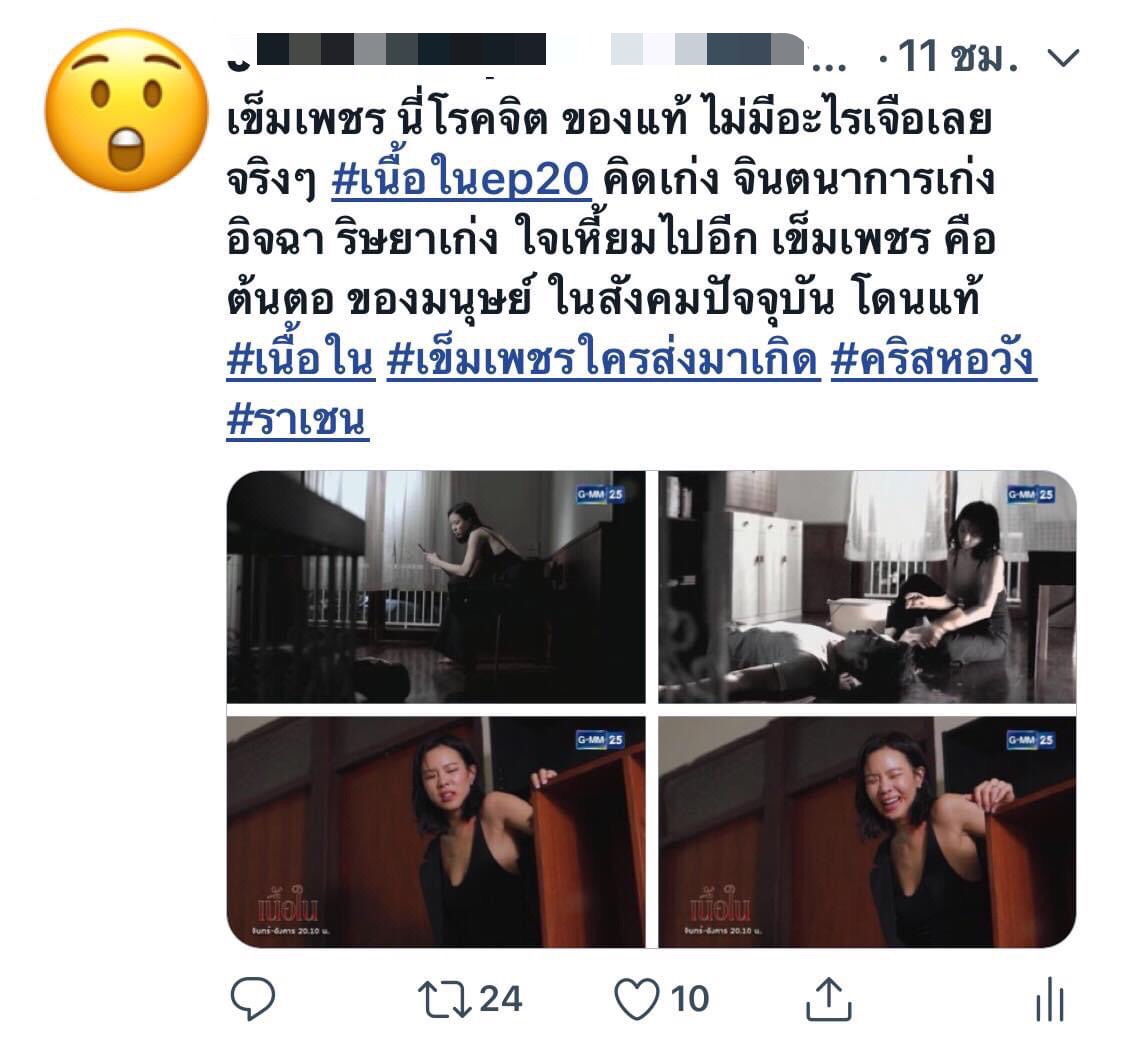View the bottom-left photo by the wooden cabinet
Screen dimensions: 1125x1040
tap(436, 831)
